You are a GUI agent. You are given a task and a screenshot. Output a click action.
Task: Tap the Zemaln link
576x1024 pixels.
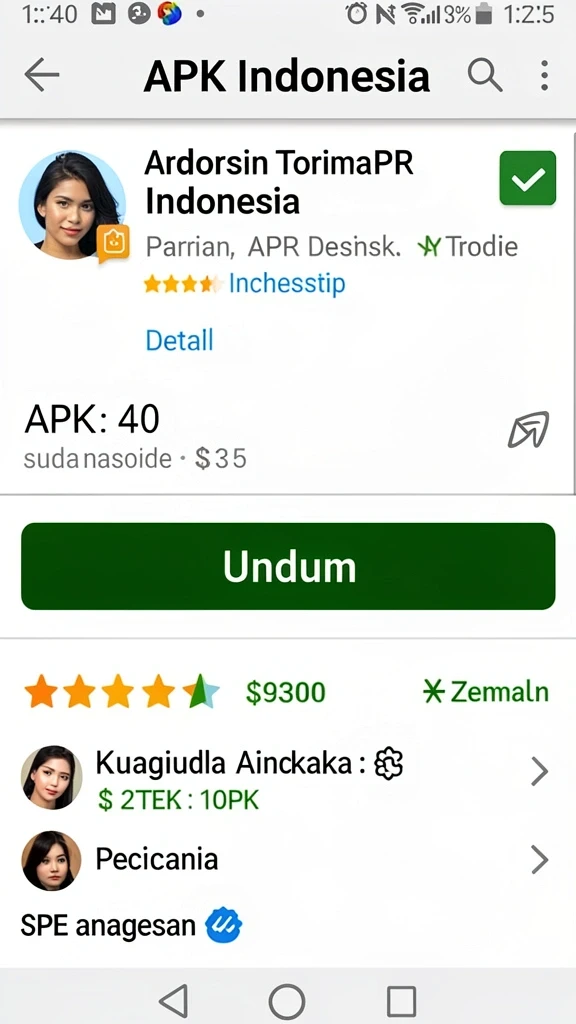485,692
